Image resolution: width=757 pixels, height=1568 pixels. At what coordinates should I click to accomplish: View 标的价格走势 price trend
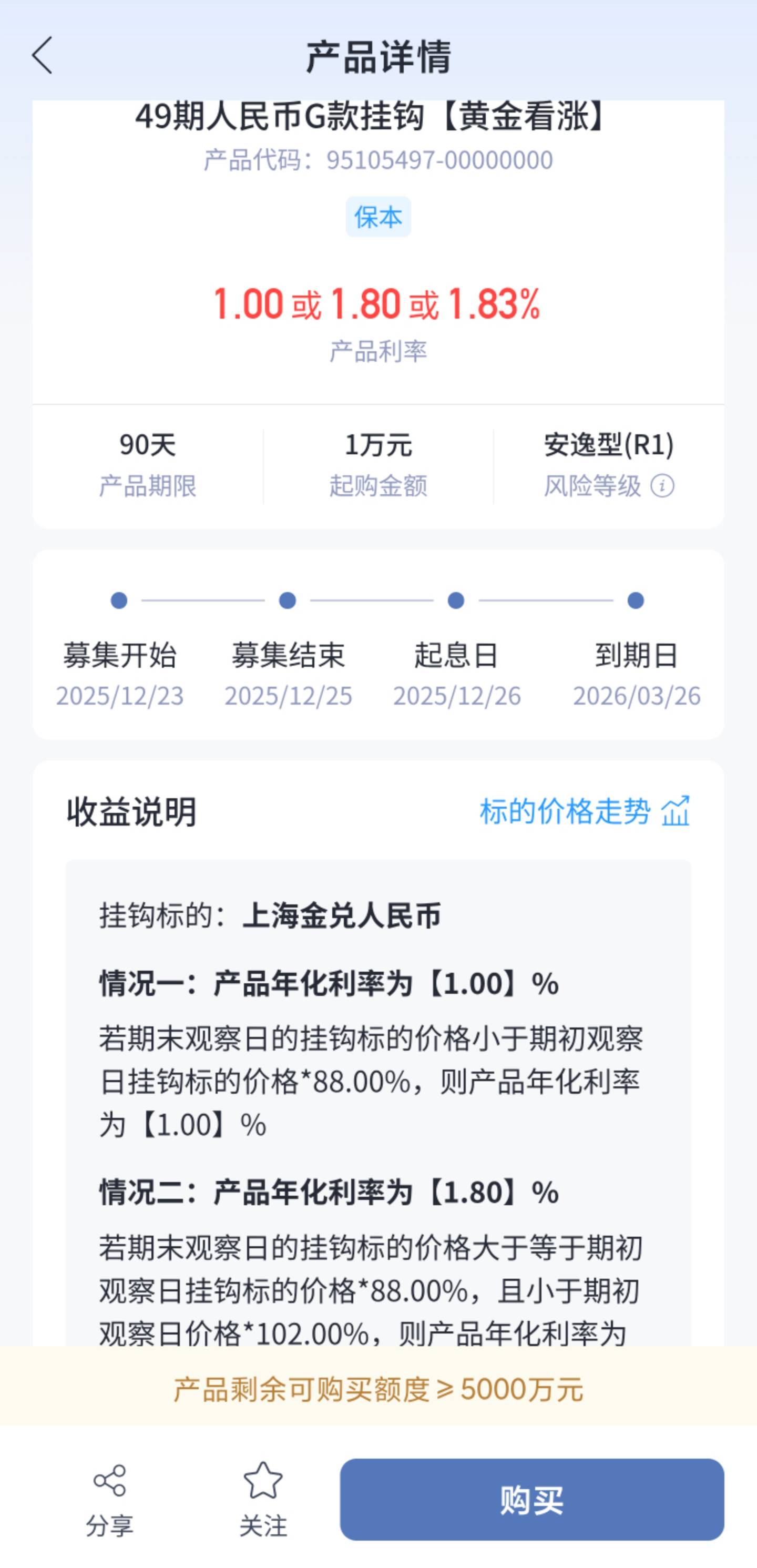pyautogui.click(x=584, y=811)
